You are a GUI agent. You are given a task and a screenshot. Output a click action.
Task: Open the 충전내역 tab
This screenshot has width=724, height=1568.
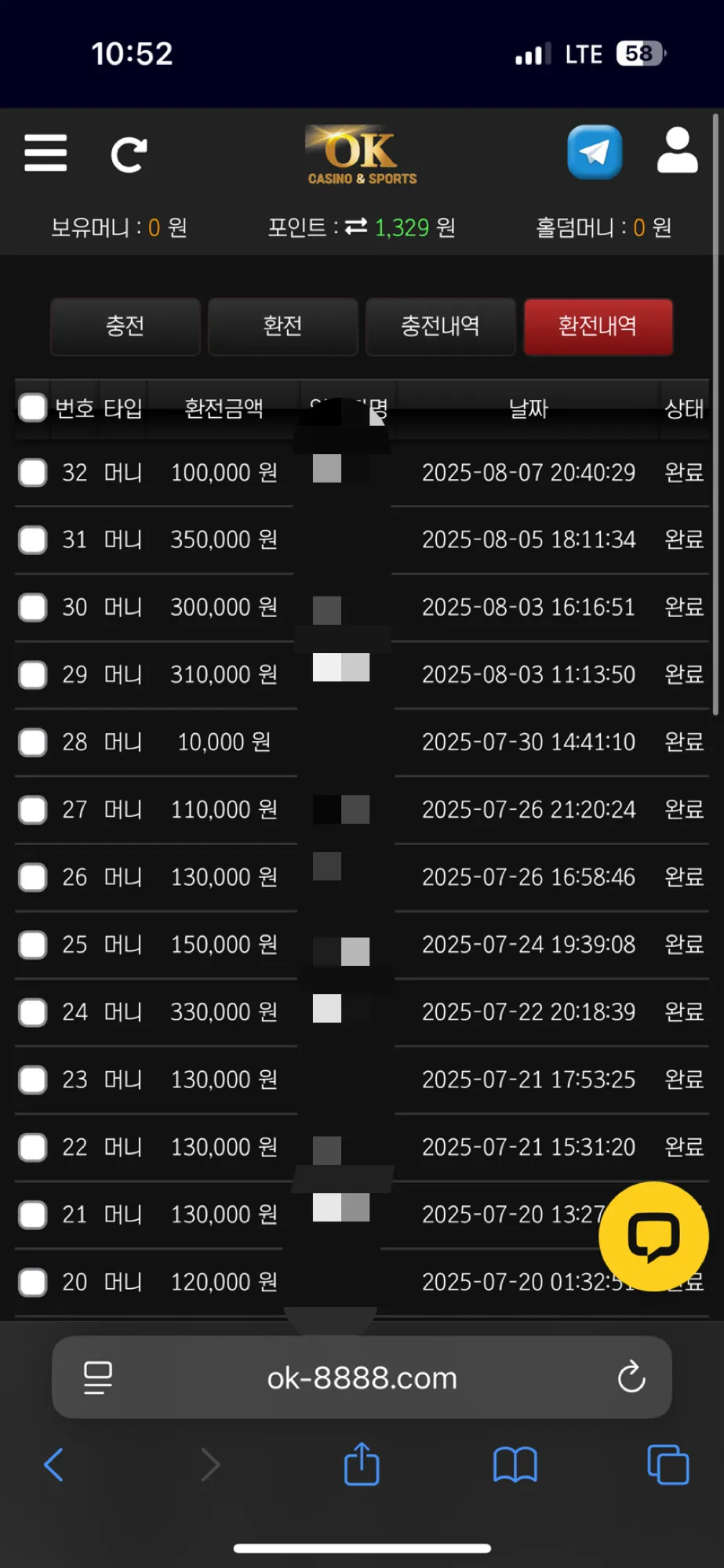pos(441,326)
